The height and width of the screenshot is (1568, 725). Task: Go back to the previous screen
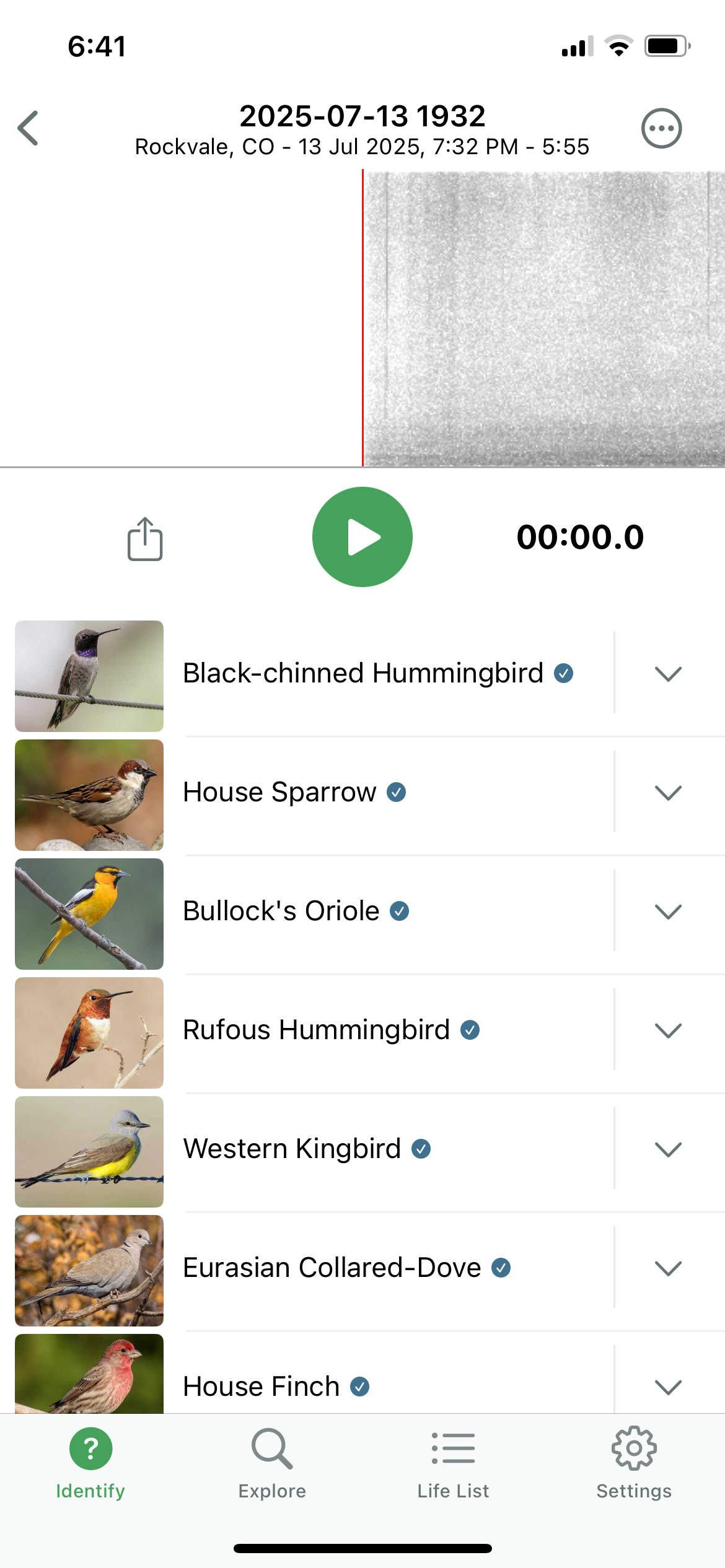[x=29, y=128]
